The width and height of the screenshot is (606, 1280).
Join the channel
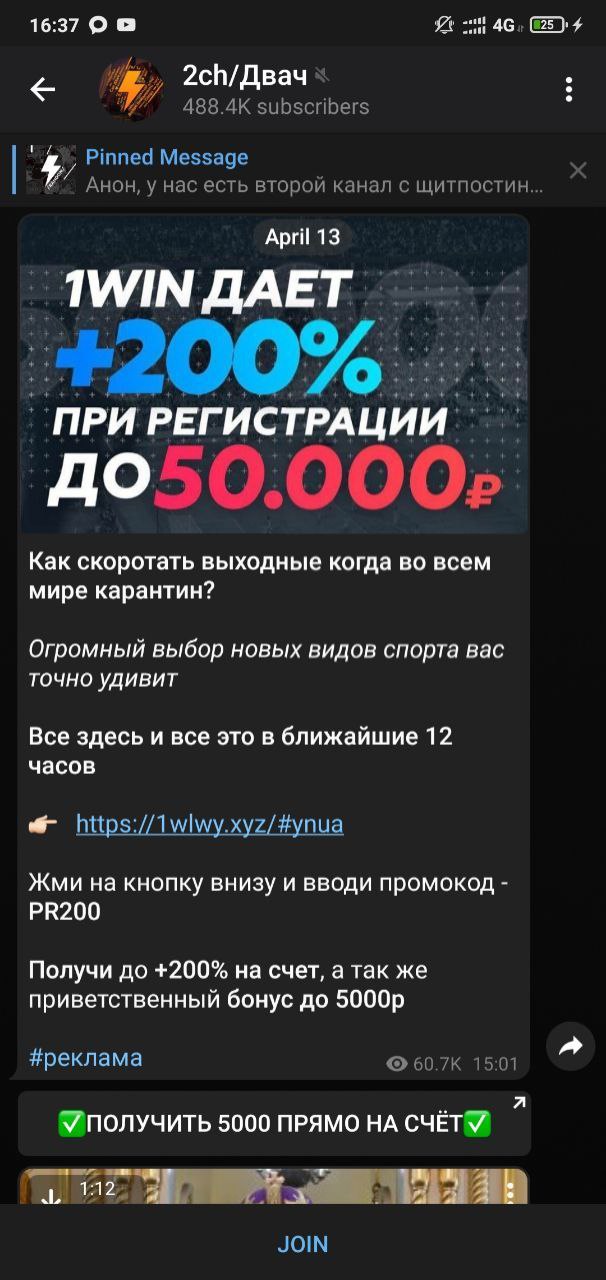click(x=303, y=1244)
